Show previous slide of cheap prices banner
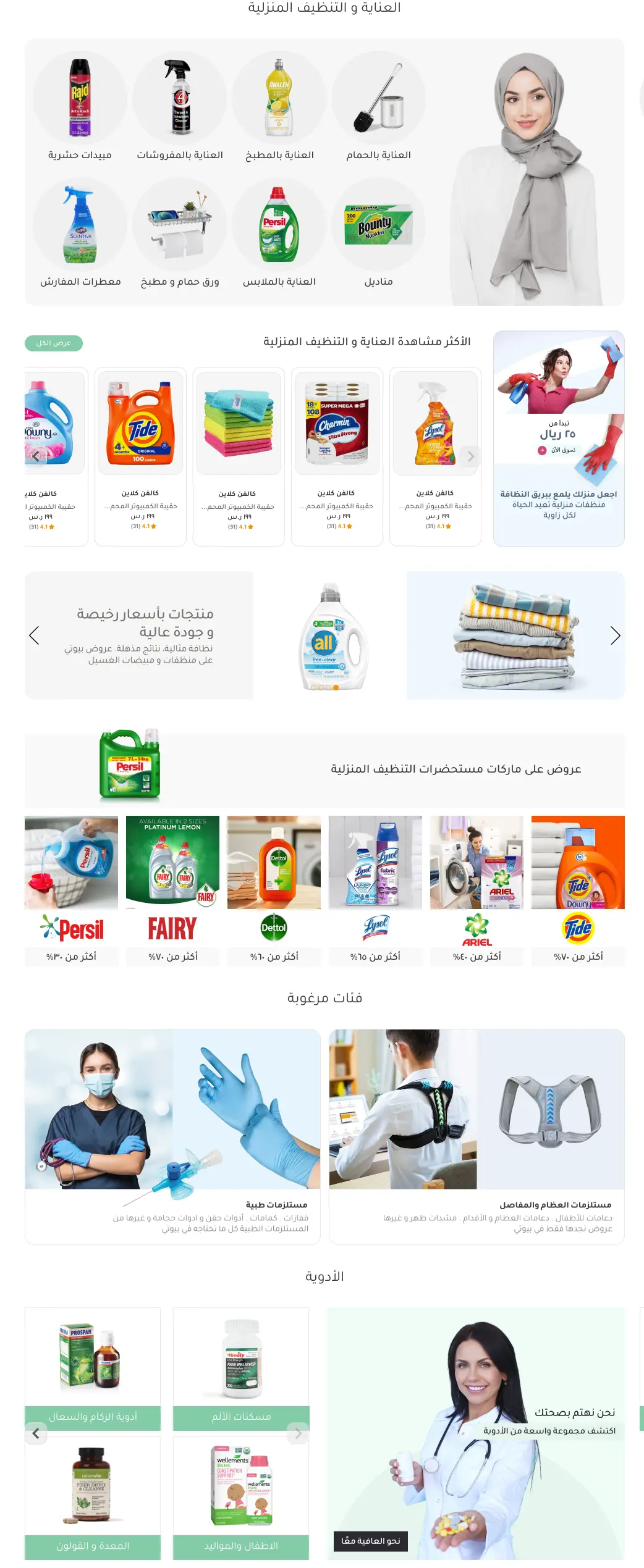This screenshot has width=644, height=1568. [34, 635]
